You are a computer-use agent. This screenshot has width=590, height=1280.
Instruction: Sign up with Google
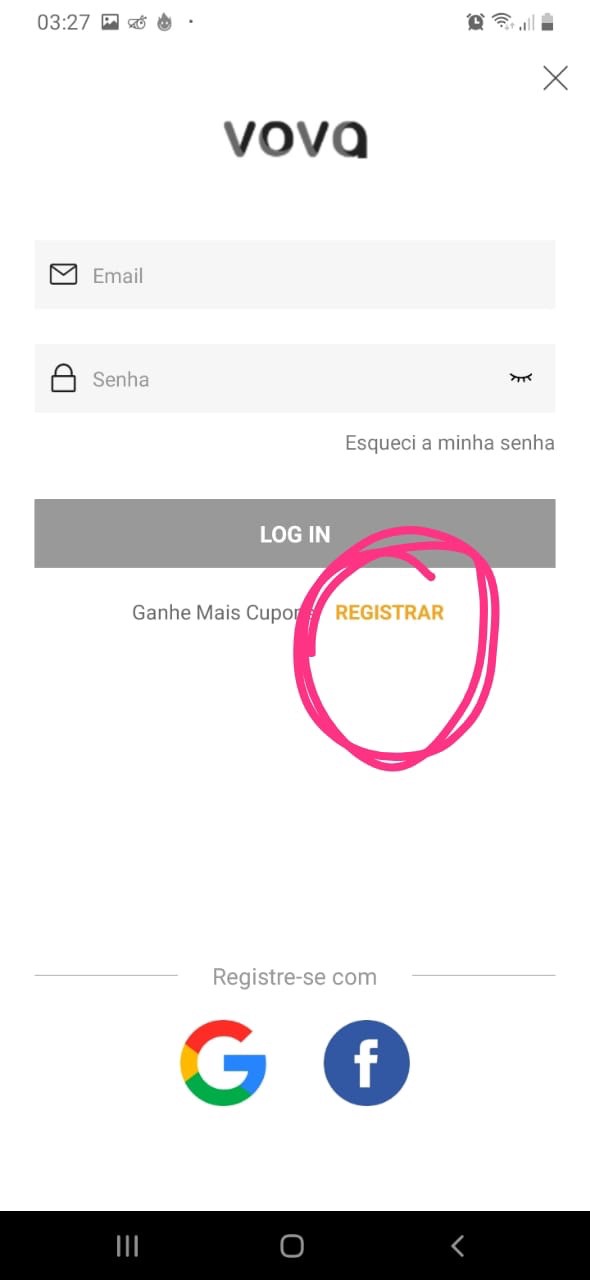(223, 1062)
